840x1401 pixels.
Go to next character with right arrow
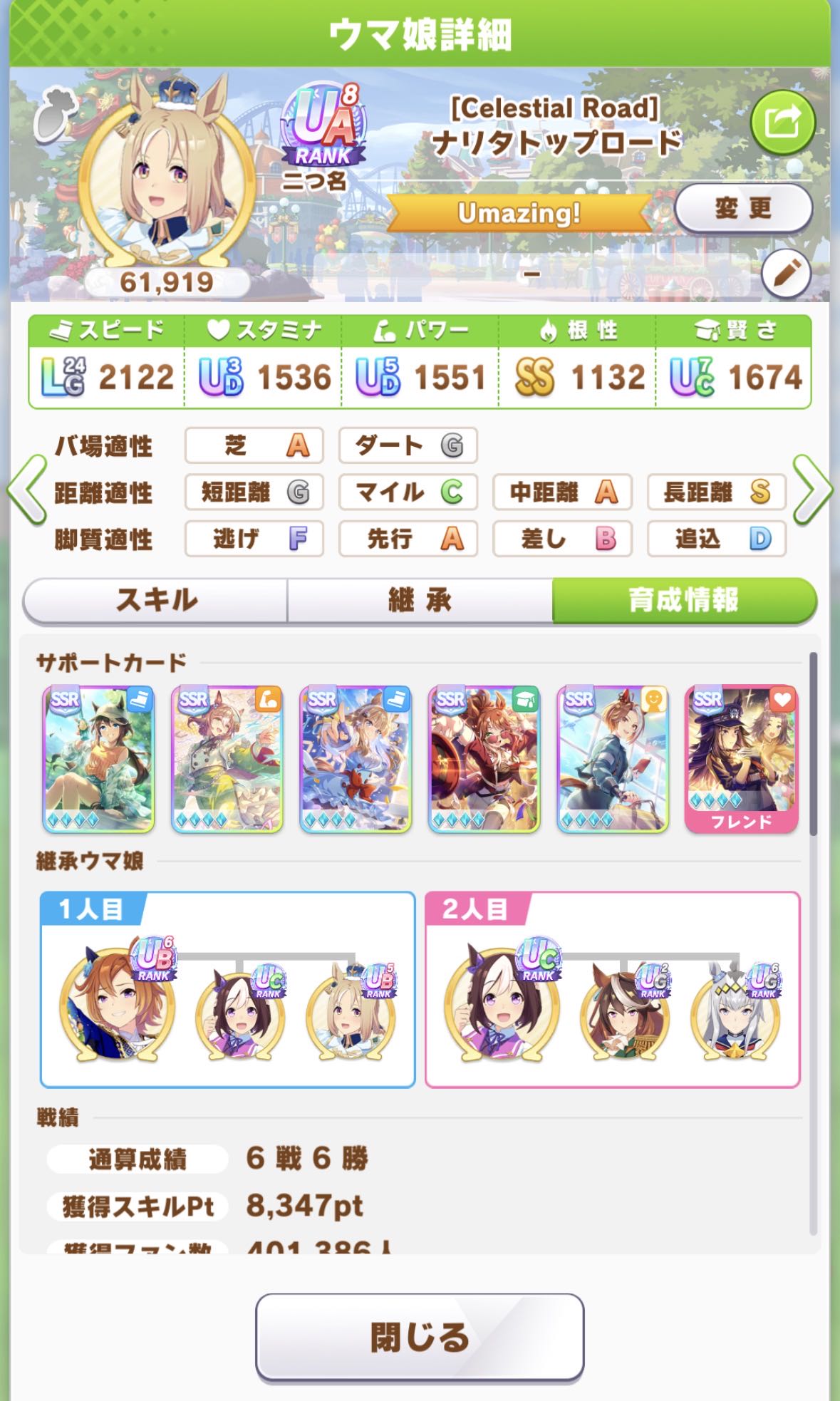(x=812, y=490)
